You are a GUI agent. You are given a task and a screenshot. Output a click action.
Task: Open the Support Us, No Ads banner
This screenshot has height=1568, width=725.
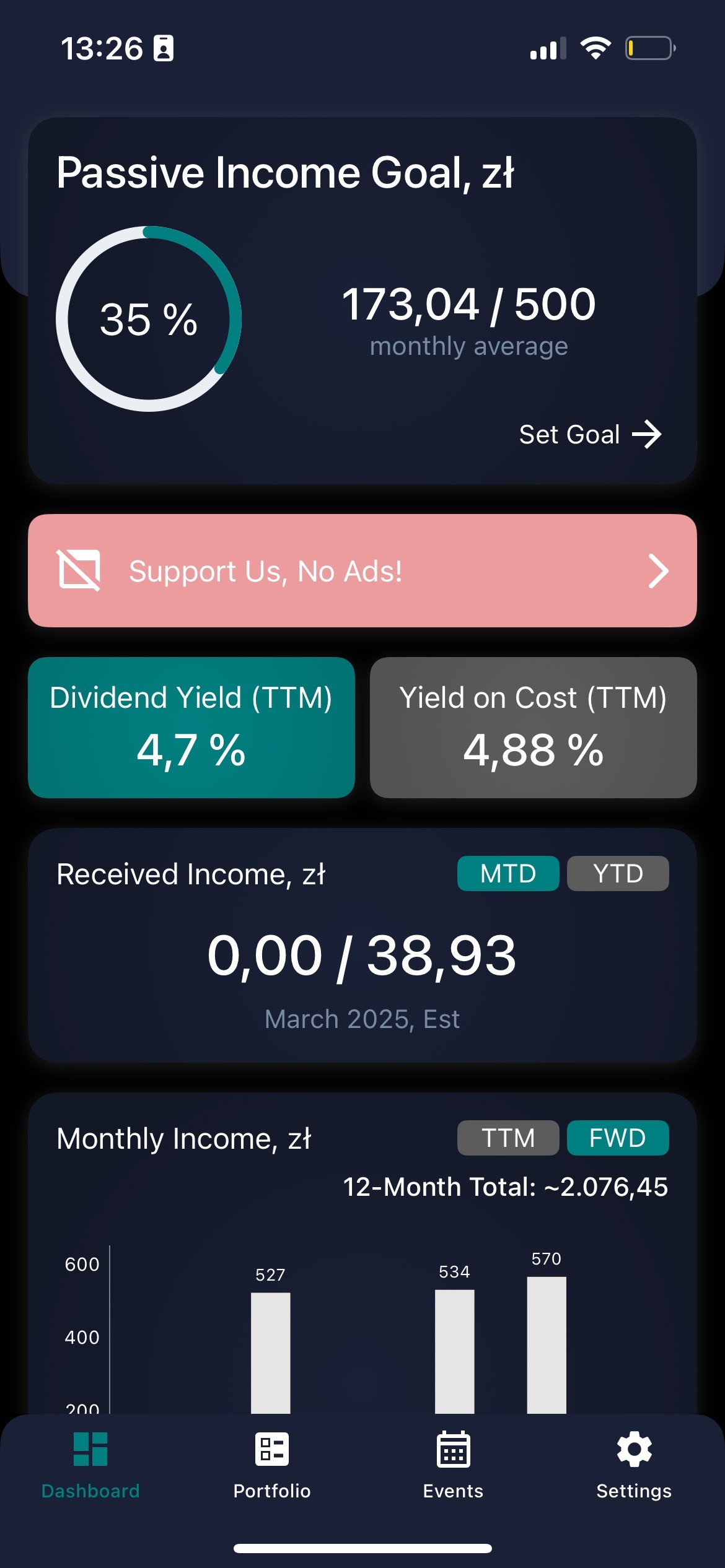click(x=362, y=570)
